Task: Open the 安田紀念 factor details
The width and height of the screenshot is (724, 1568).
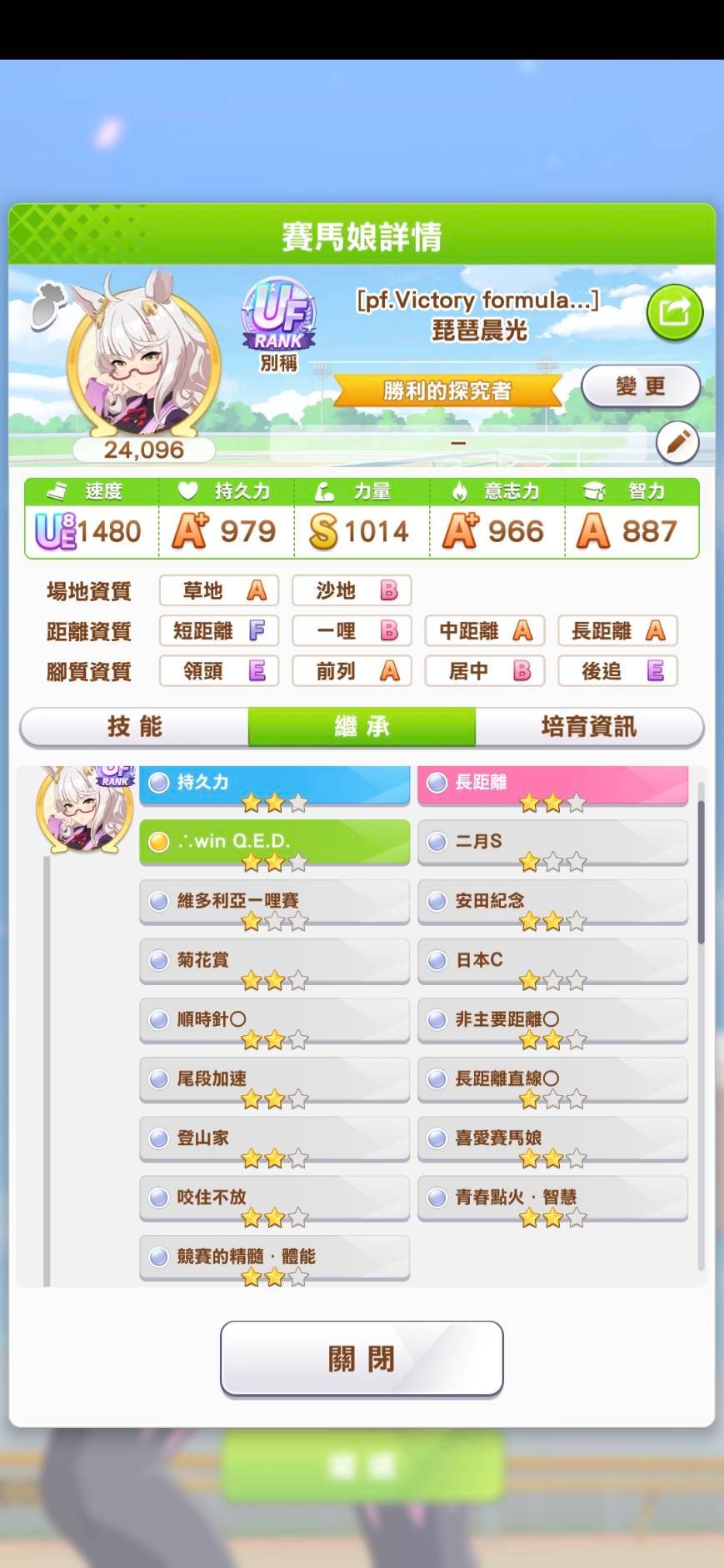Action: coord(552,901)
